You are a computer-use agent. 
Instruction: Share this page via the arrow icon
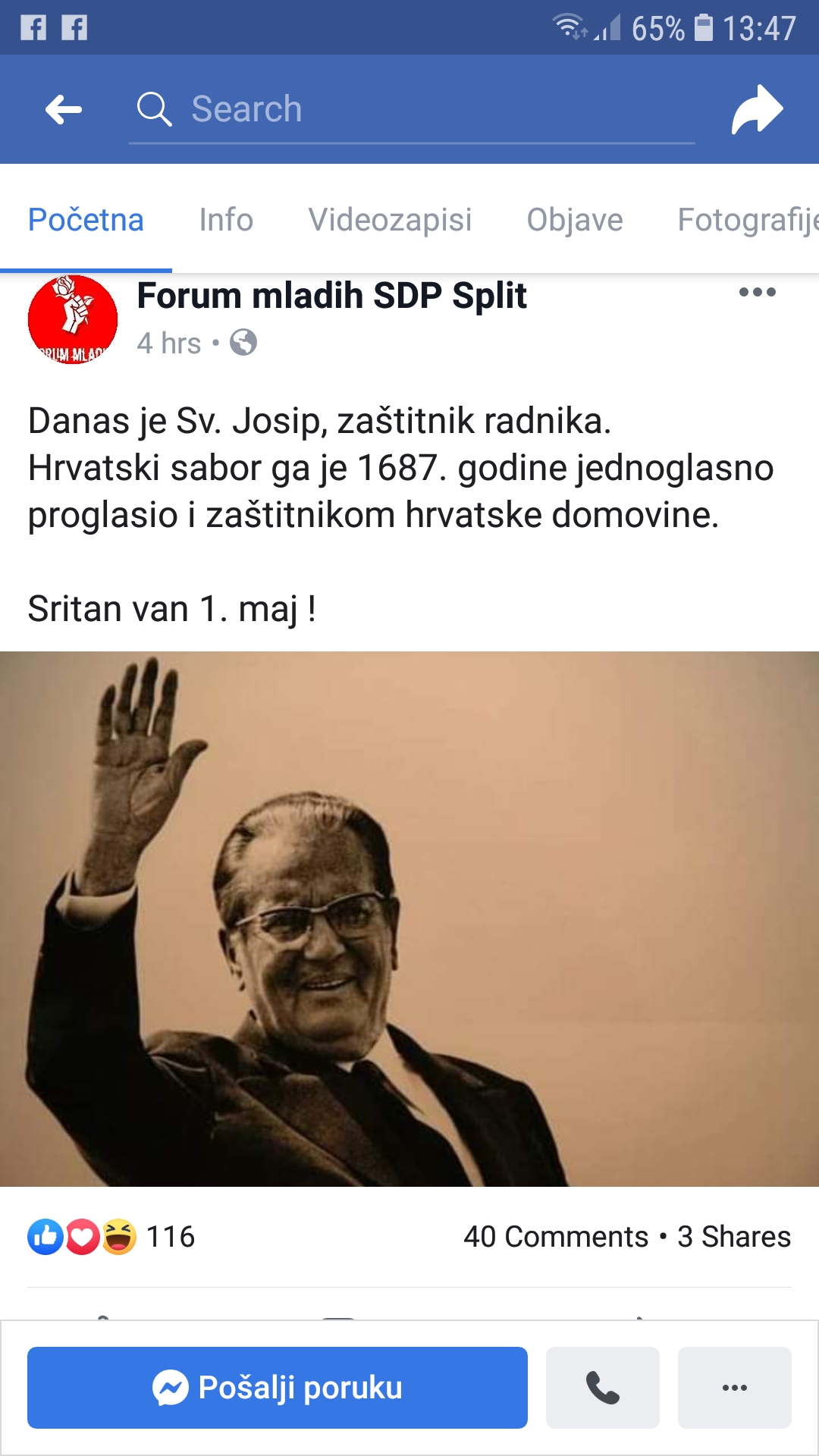coord(756,110)
